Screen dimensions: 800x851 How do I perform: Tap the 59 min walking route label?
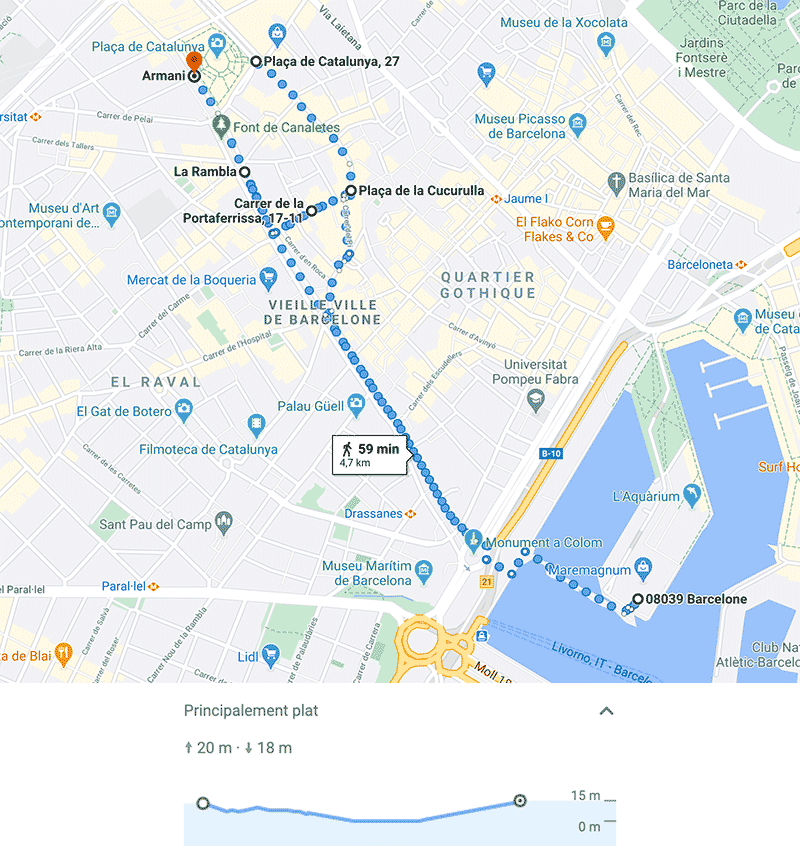click(x=369, y=455)
